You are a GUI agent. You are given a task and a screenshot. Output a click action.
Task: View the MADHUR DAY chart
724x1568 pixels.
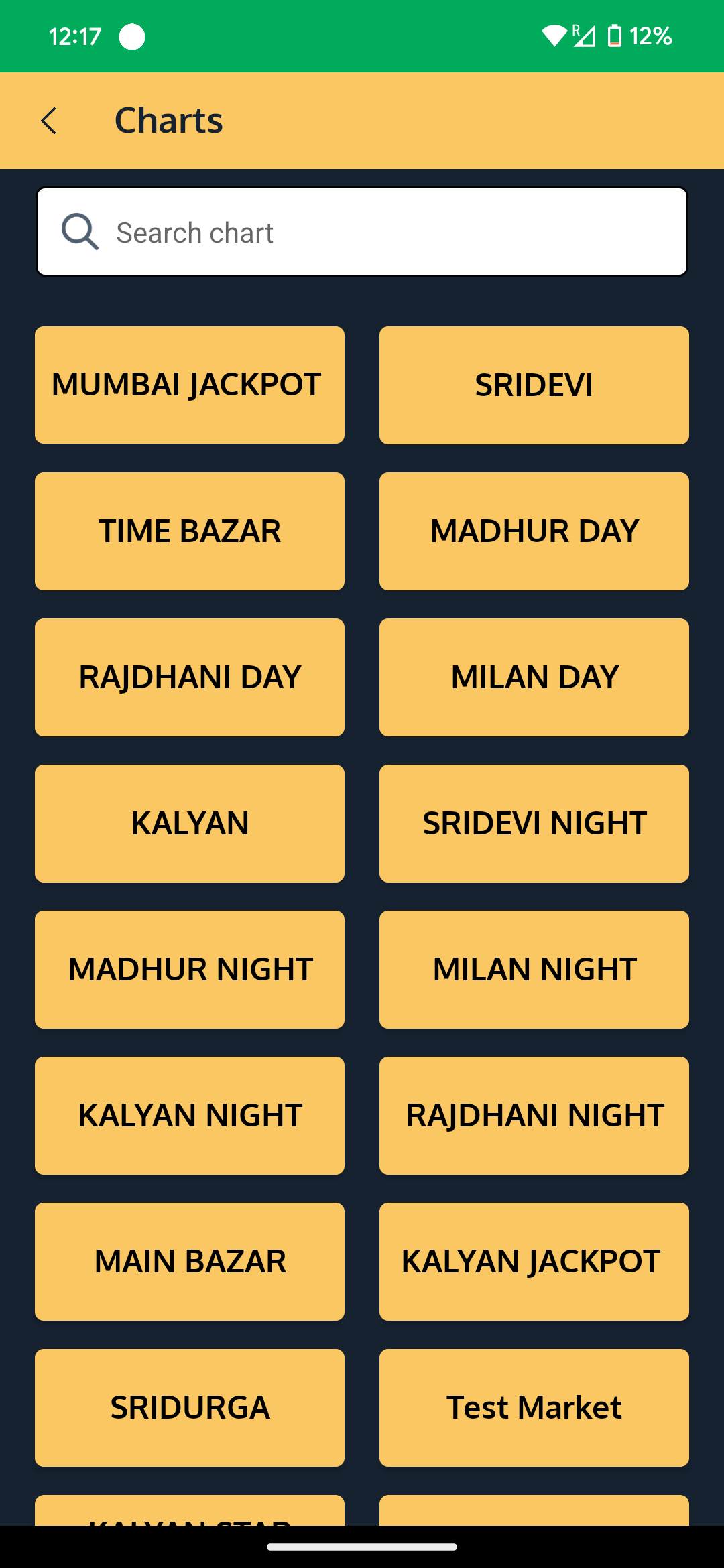(x=534, y=531)
